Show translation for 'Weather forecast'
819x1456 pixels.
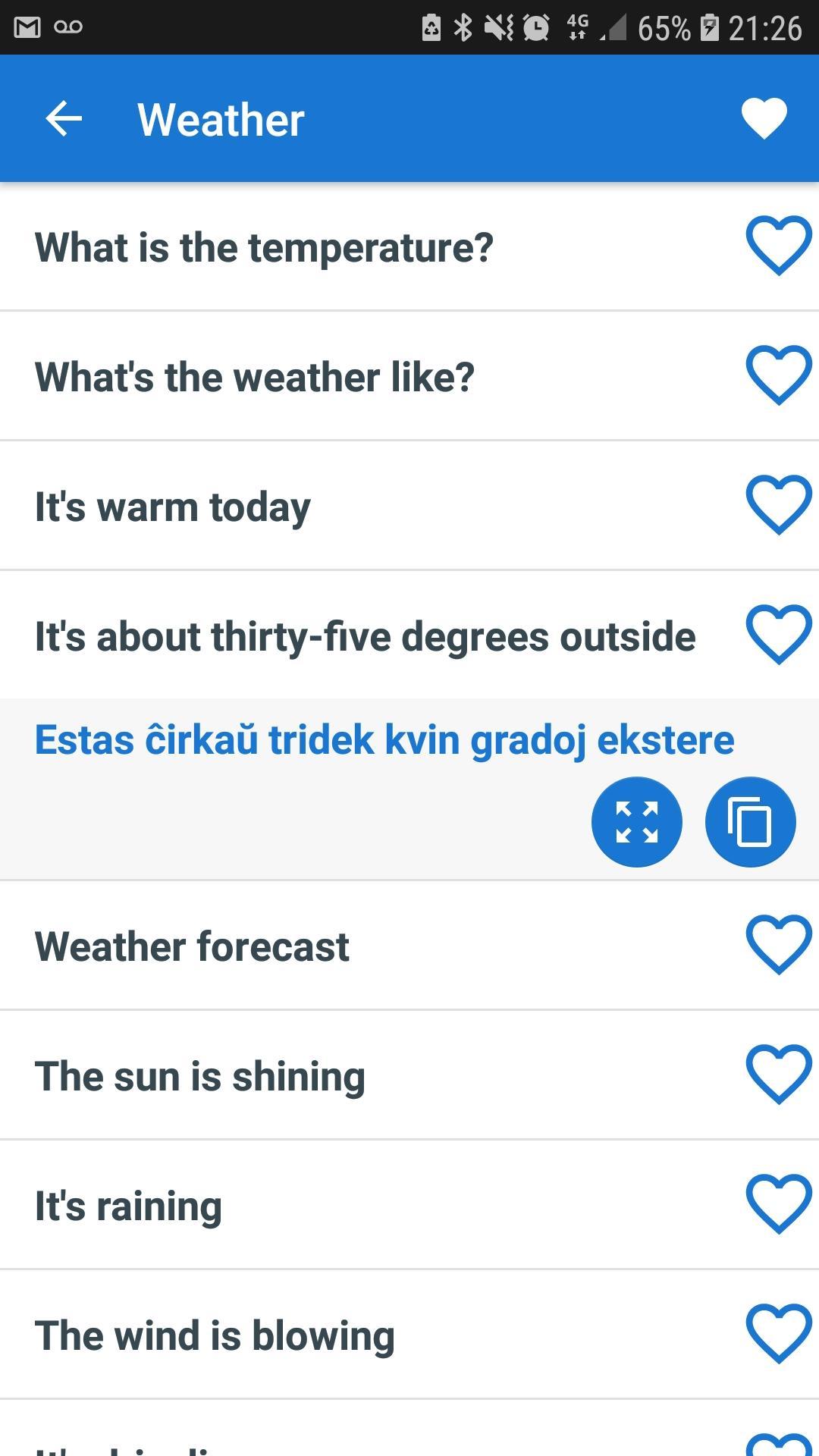point(192,946)
